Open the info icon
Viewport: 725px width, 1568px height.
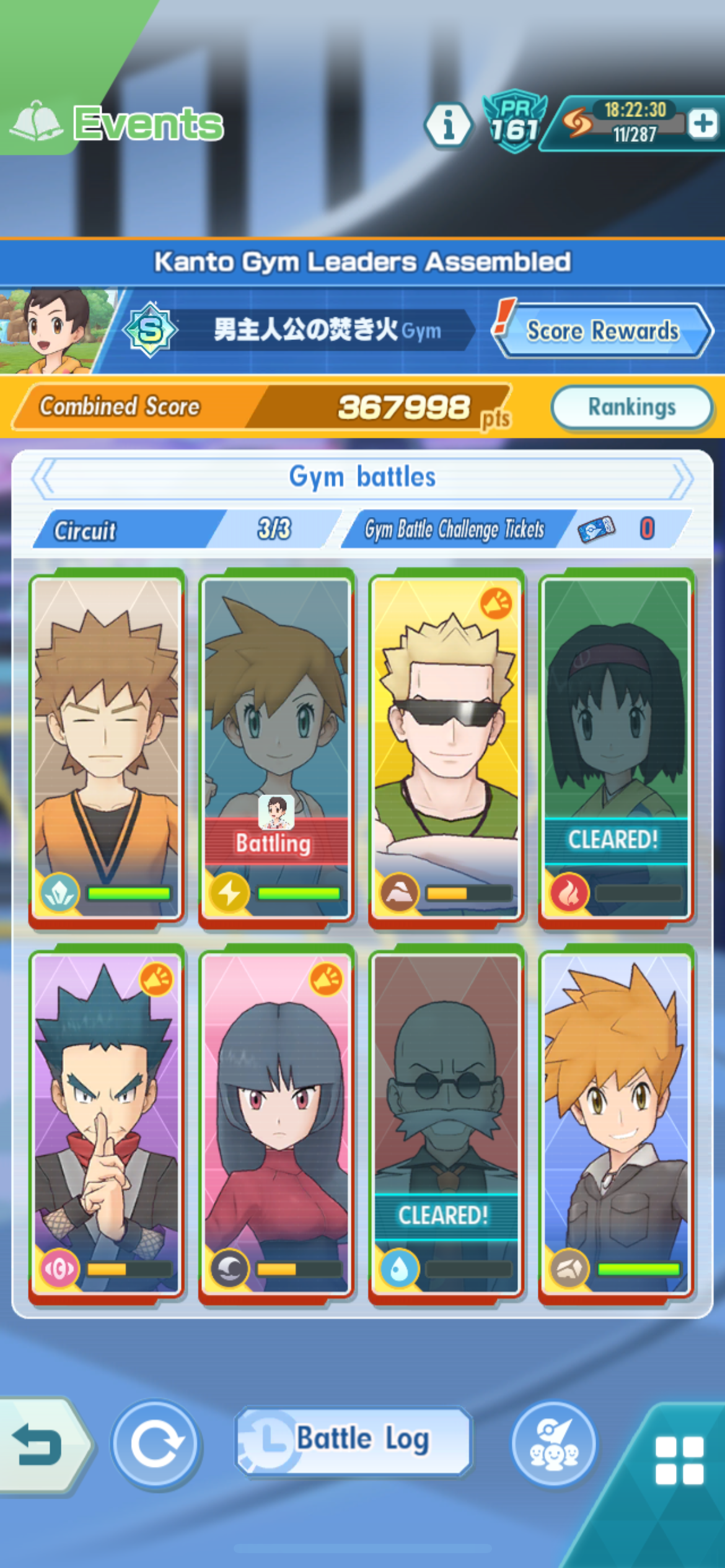(449, 124)
